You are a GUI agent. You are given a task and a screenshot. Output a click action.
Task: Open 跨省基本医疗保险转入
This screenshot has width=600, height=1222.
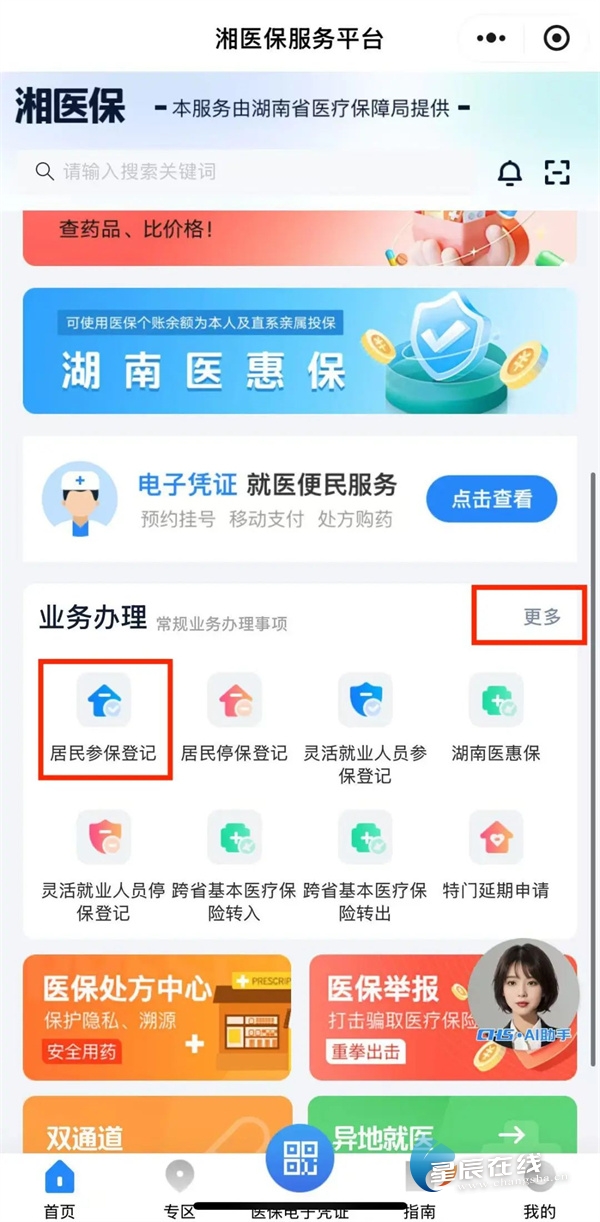[234, 862]
